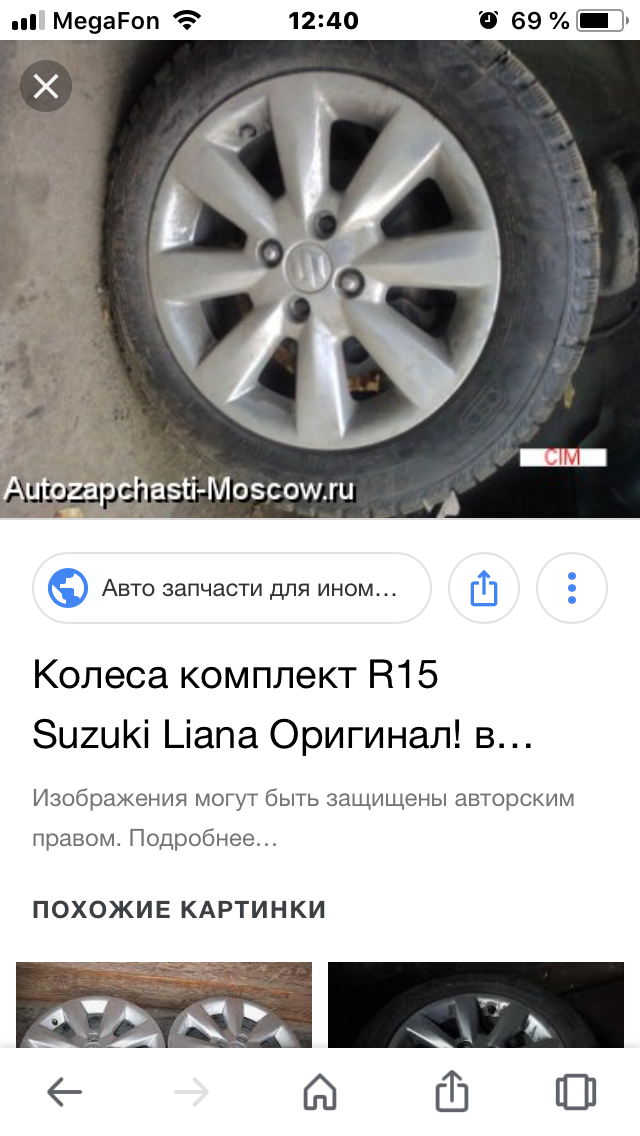Viewport: 640px width, 1136px height.
Task: Open the similar image with dark tire
Action: coord(475,1004)
